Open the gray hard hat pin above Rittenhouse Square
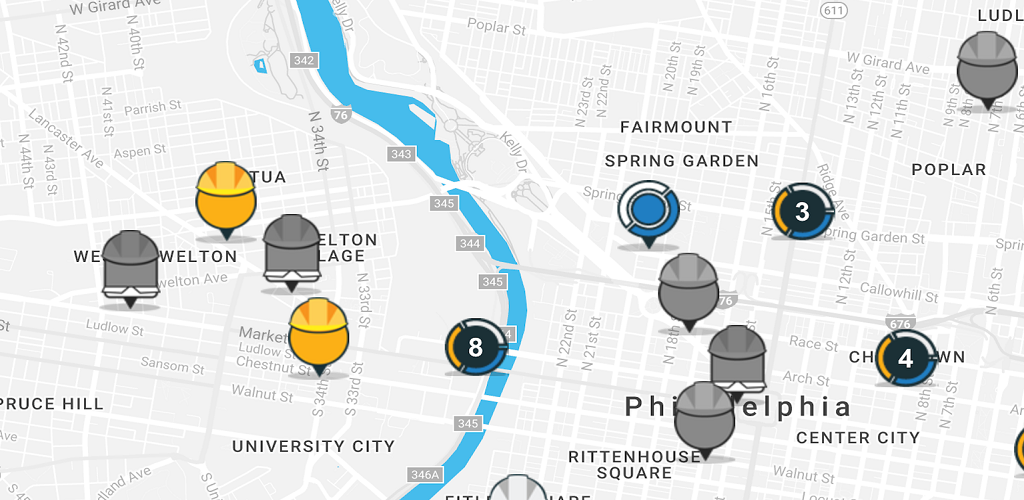 [705, 421]
